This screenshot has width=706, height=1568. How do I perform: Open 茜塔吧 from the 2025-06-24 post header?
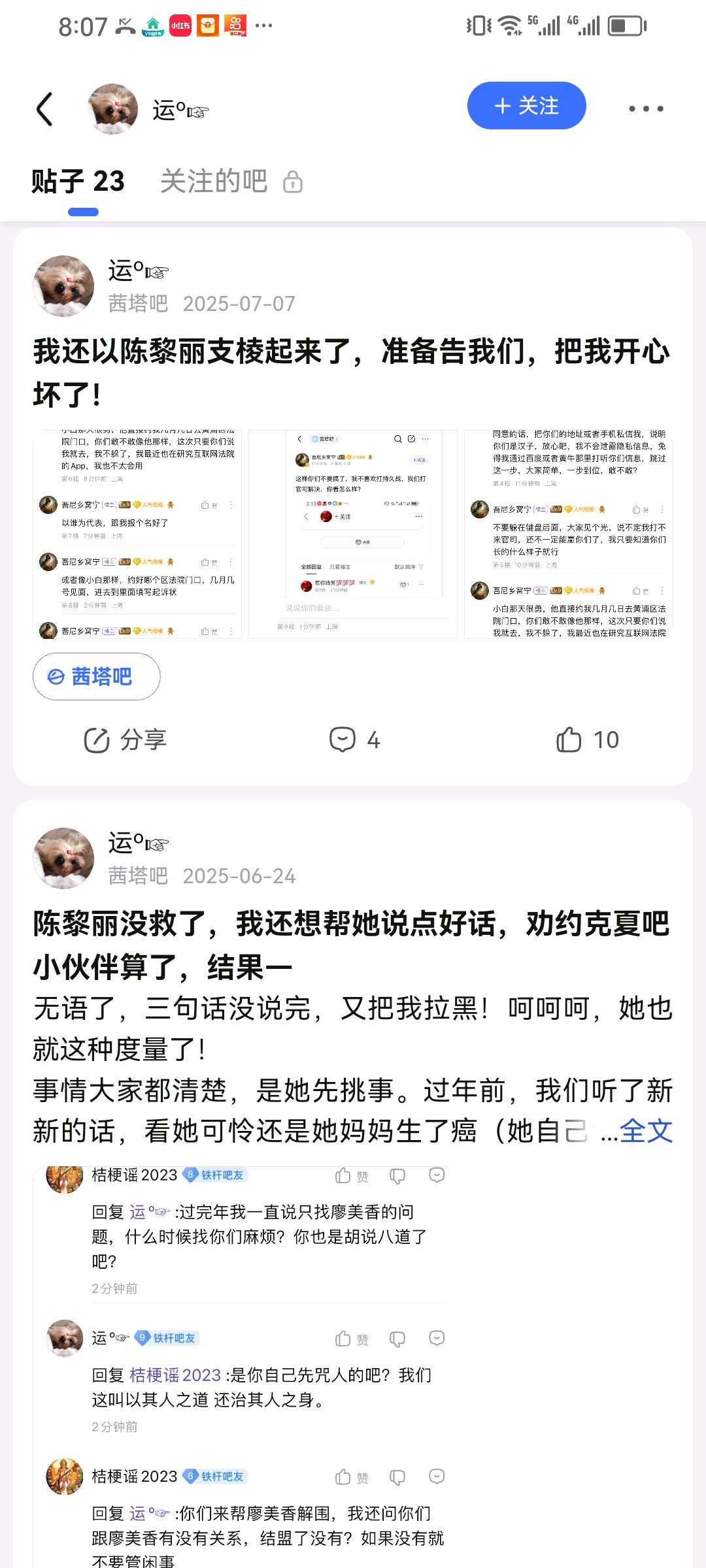(x=138, y=876)
